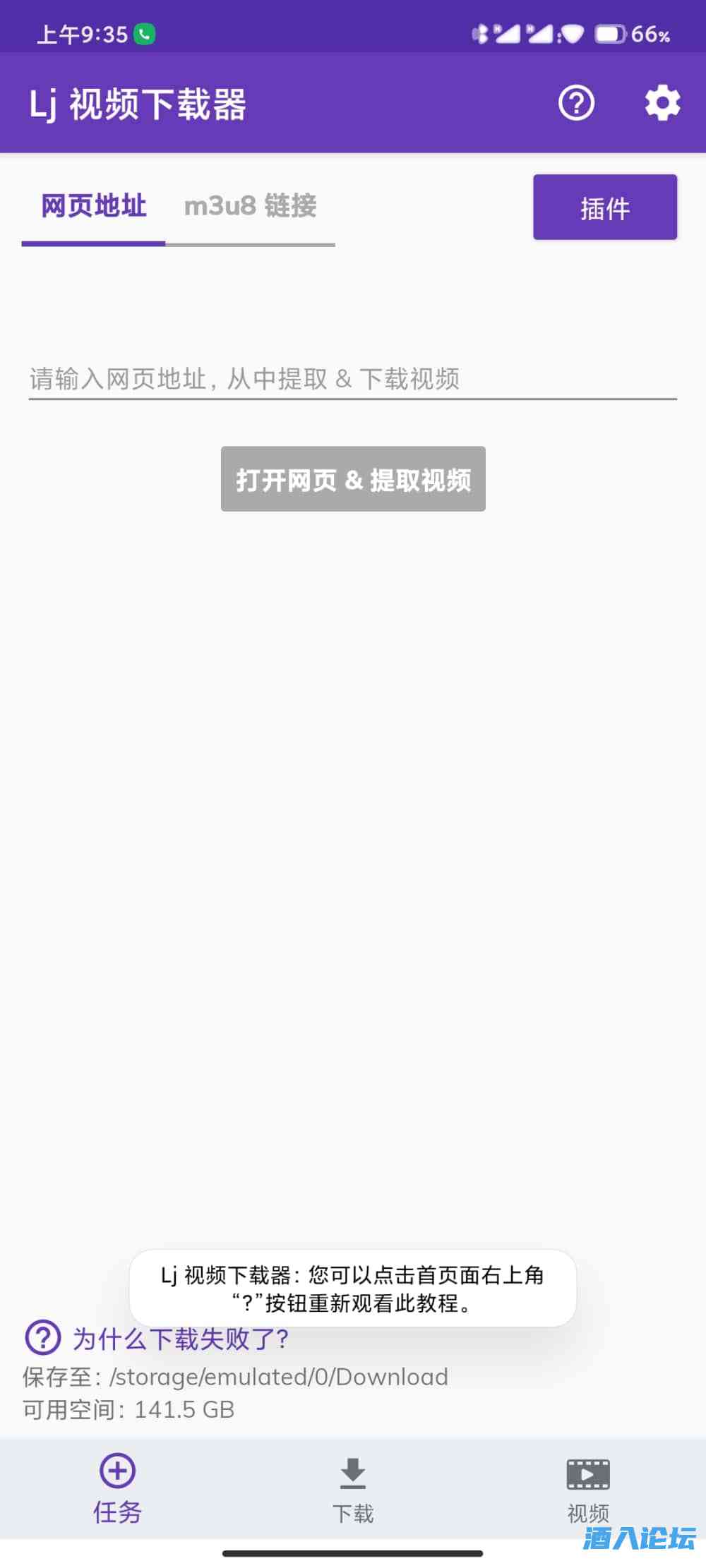706x1568 pixels.
Task: Open settings via the gear icon
Action: coord(662,103)
